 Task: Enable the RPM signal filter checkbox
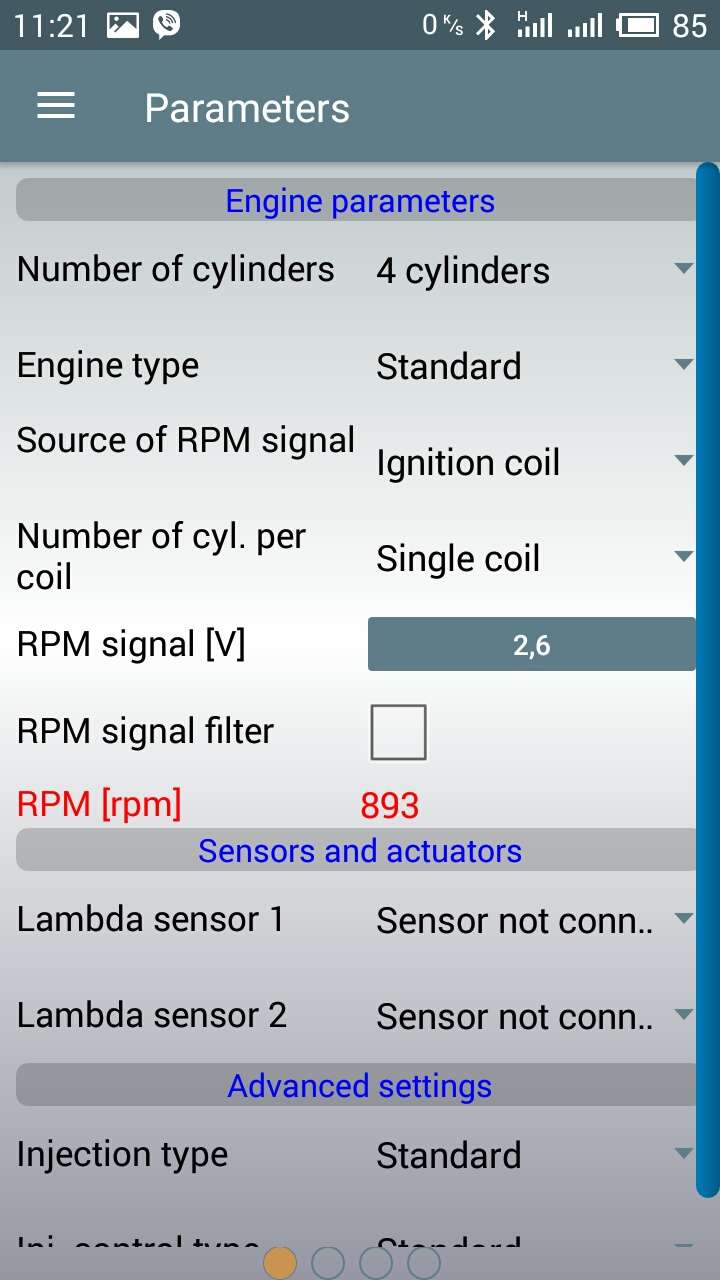tap(398, 732)
